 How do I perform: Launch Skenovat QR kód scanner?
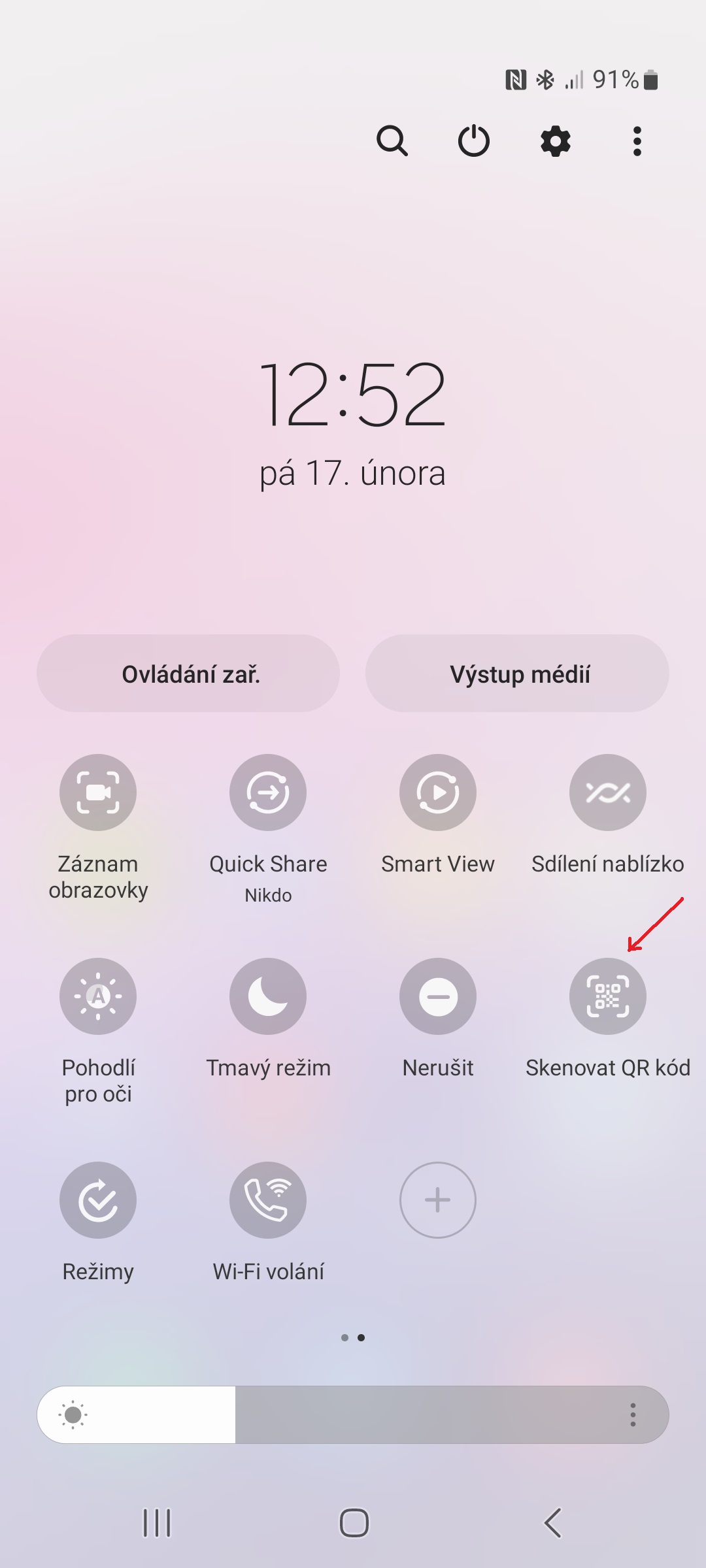point(608,996)
